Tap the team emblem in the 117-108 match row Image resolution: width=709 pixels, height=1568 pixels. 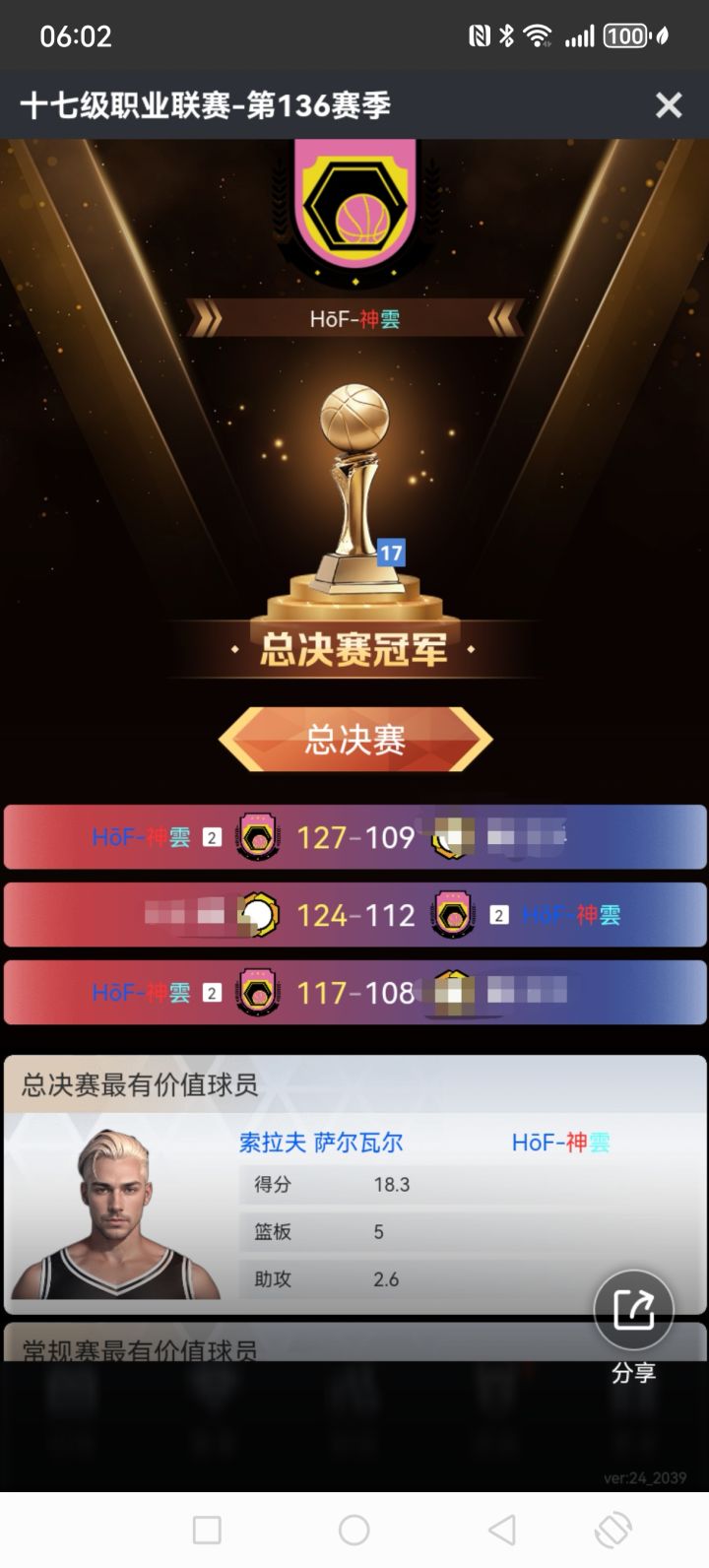pos(257,992)
